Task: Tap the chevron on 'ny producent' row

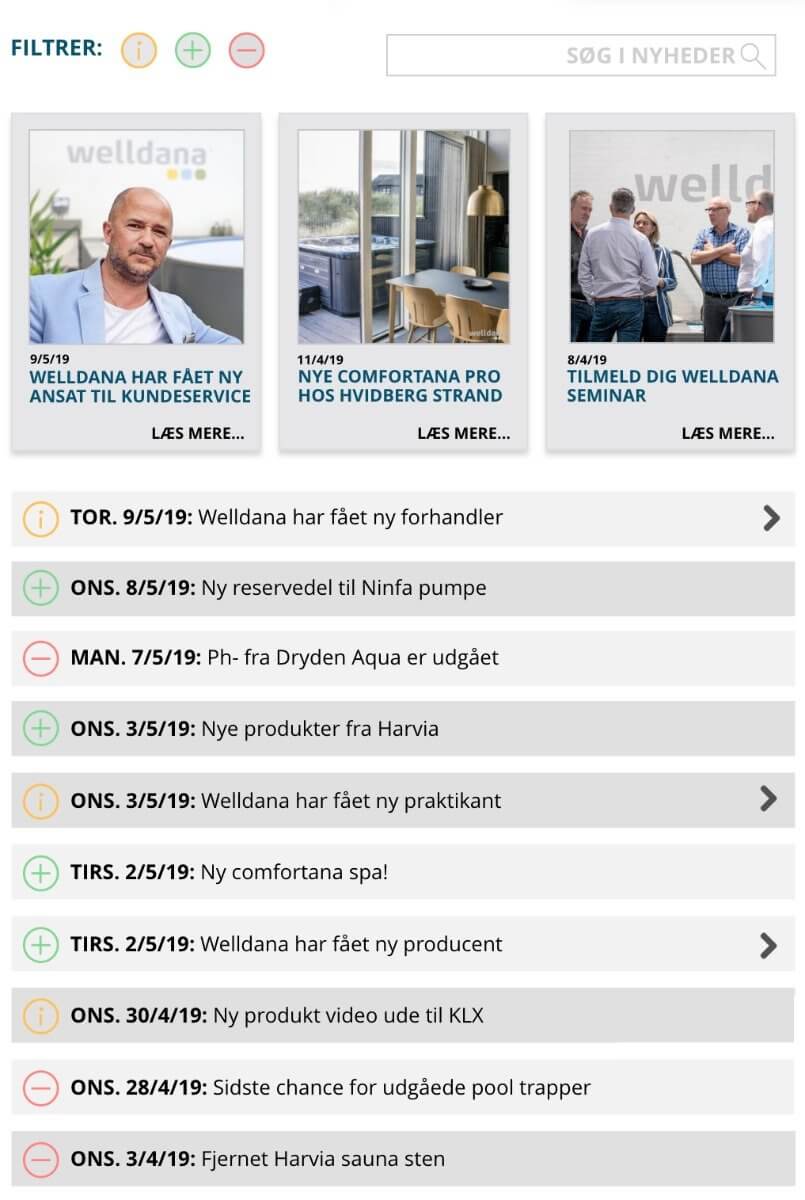Action: point(767,945)
